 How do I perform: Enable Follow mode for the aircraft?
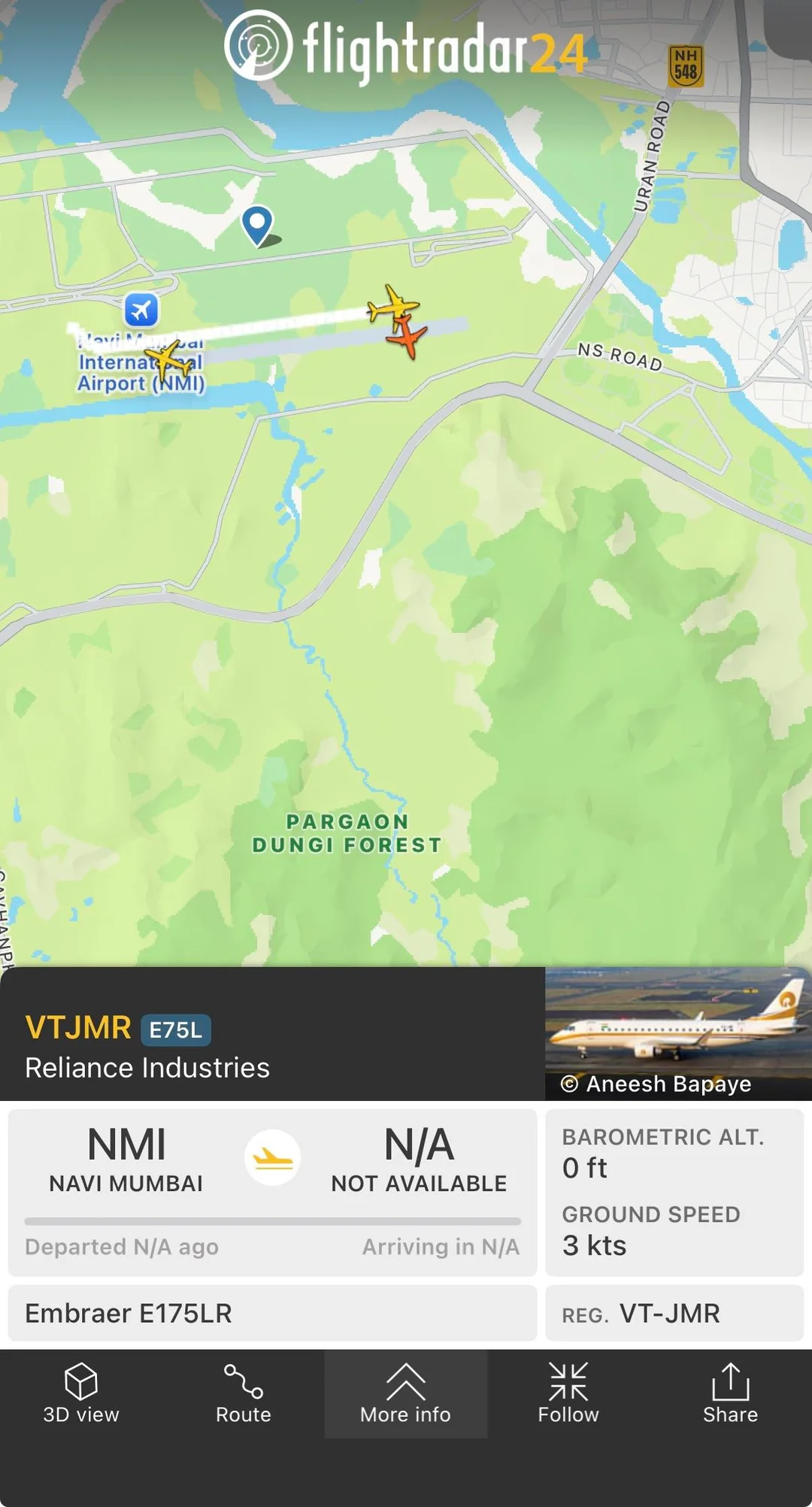[568, 1395]
